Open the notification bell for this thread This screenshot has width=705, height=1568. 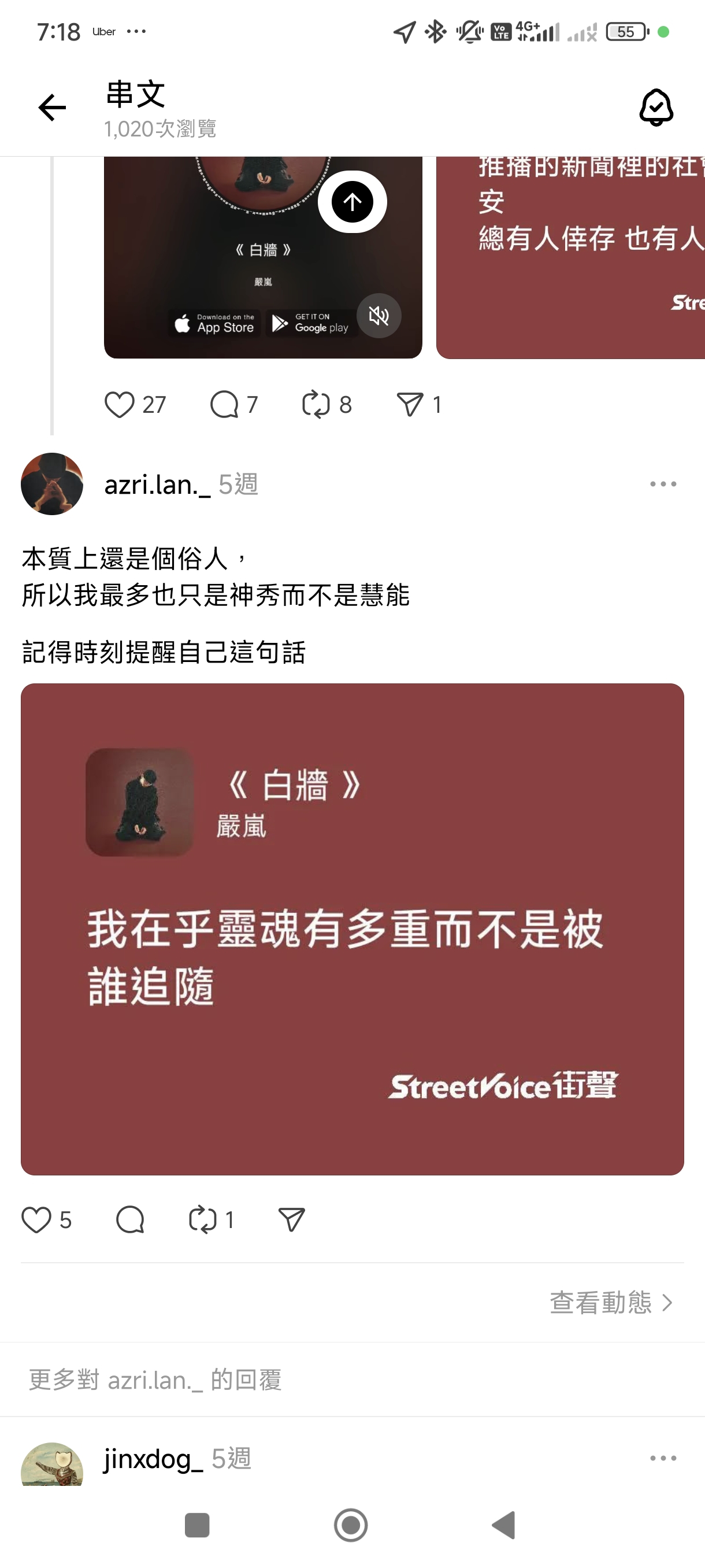656,108
